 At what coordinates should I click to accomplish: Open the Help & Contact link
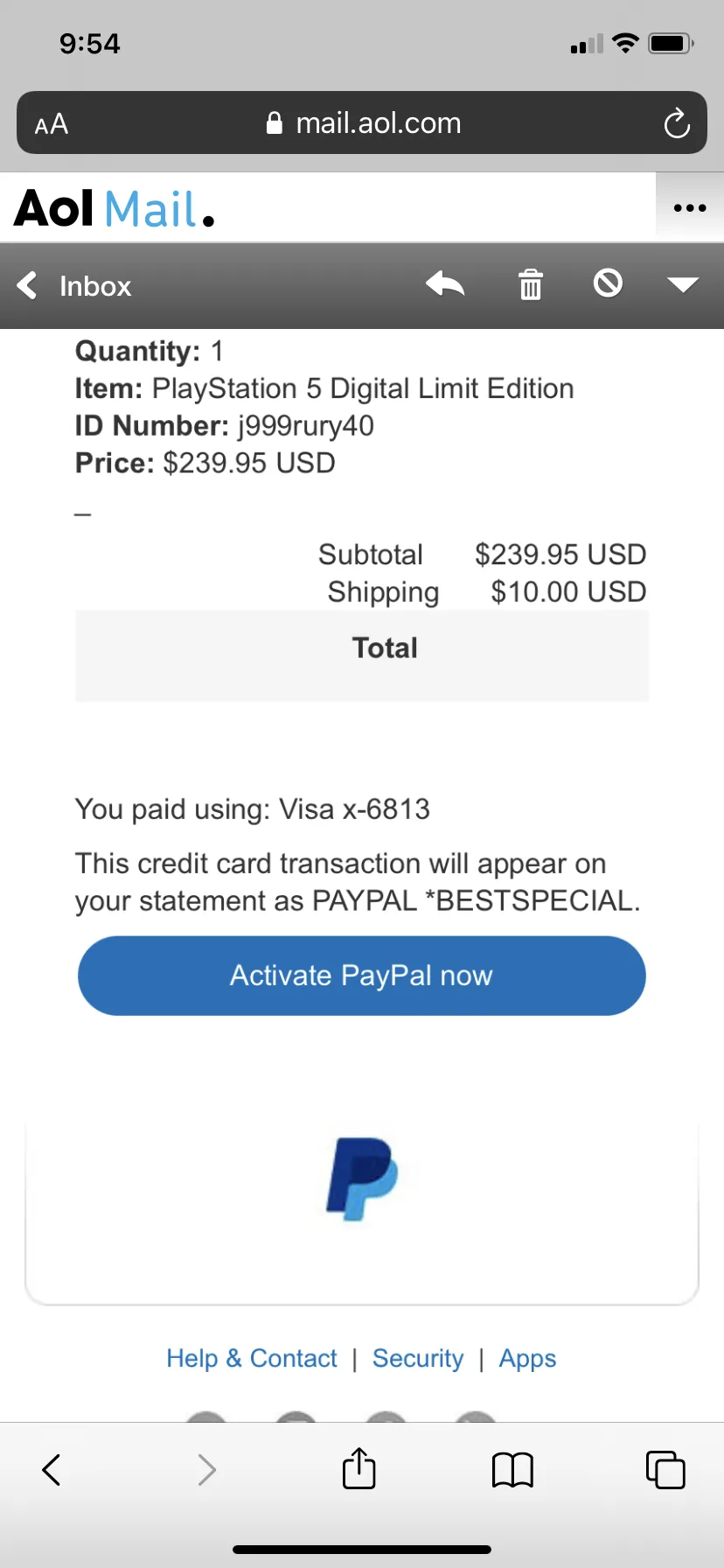[252, 1358]
